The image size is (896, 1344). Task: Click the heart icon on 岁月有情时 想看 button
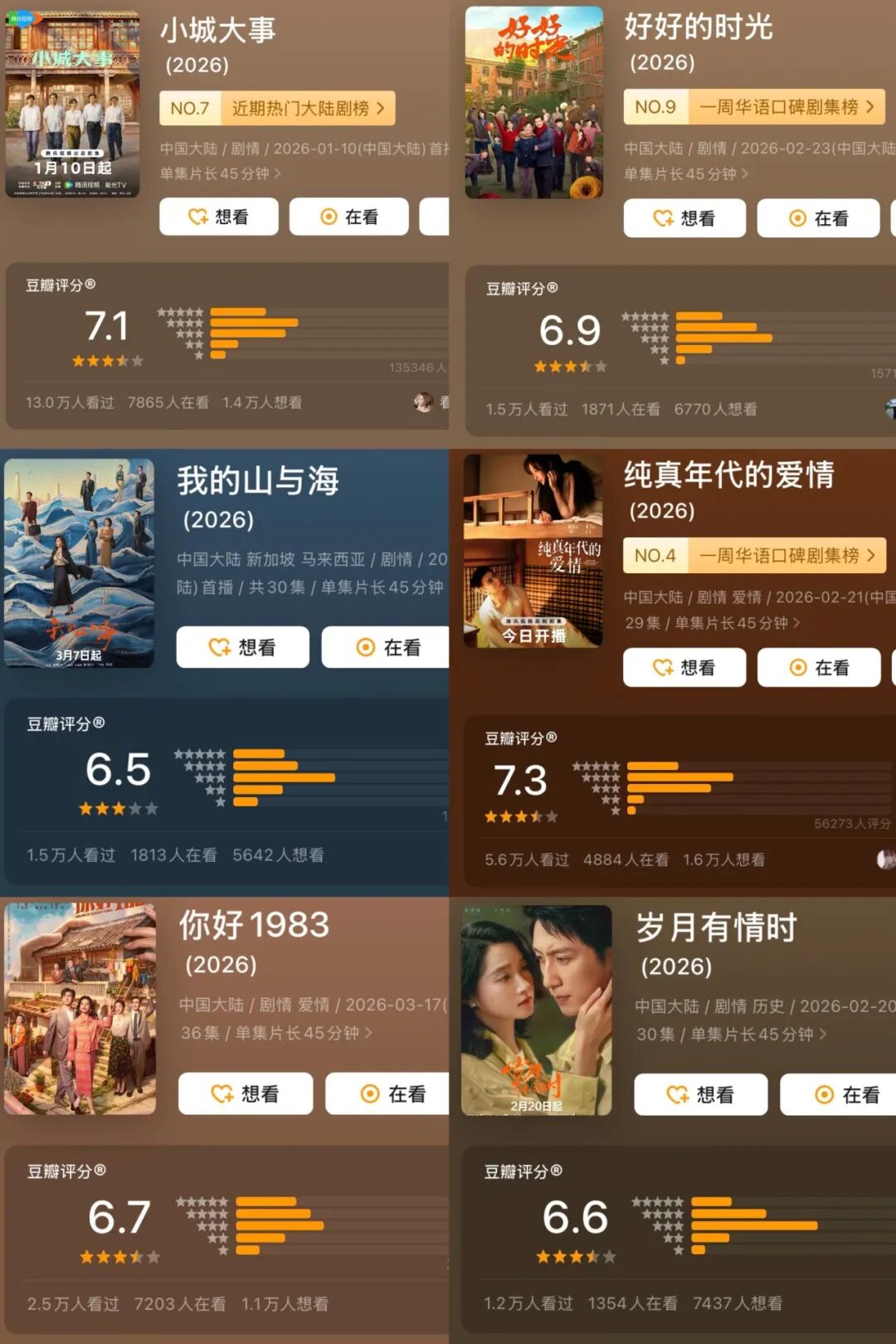(676, 1094)
